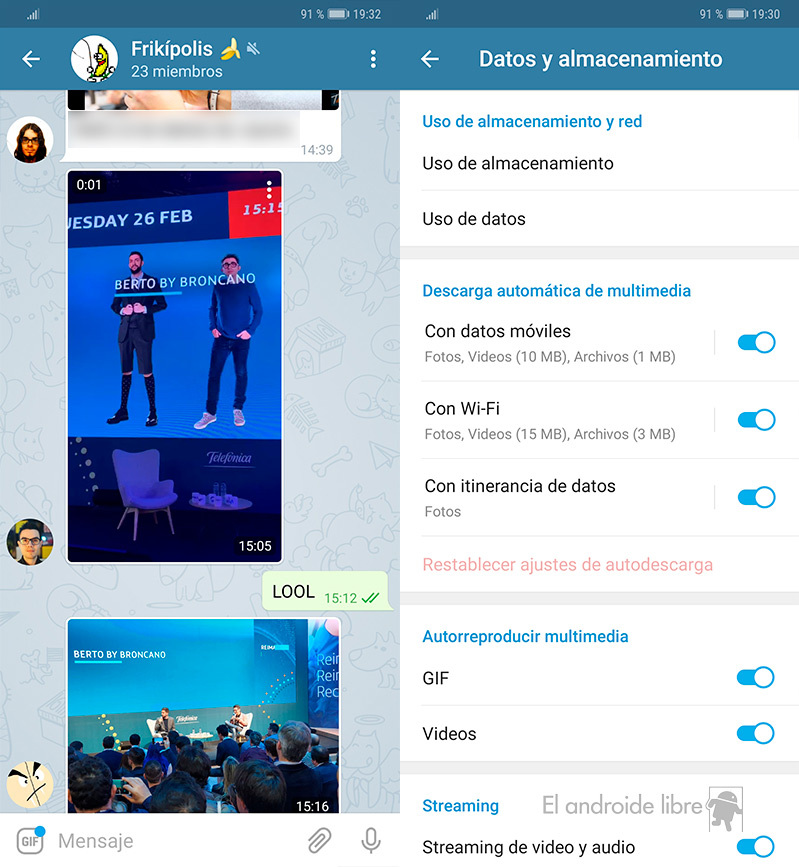Play the video sent at 15:05

coord(175,366)
